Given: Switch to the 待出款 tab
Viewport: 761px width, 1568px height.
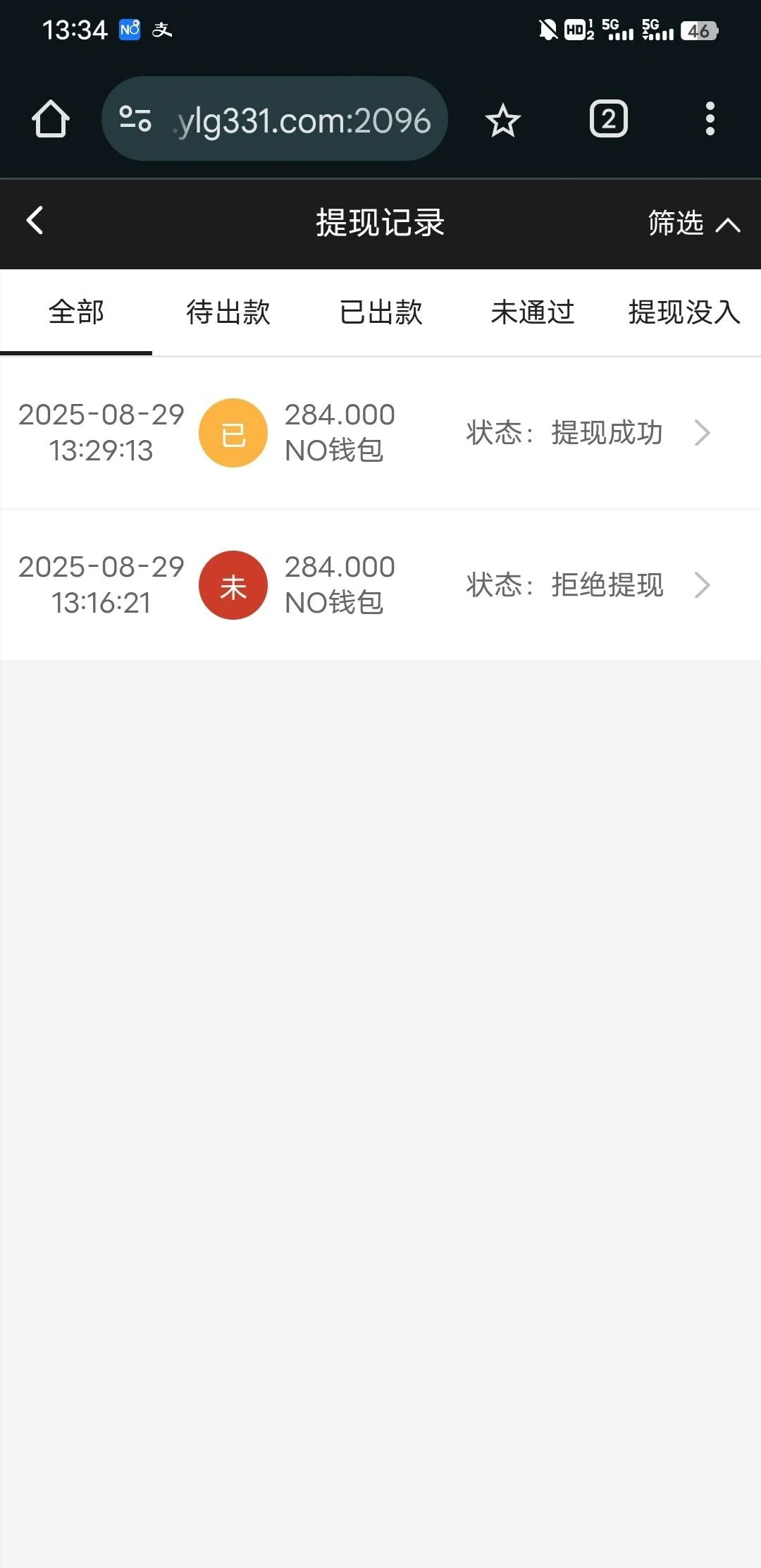Looking at the screenshot, I should (227, 312).
